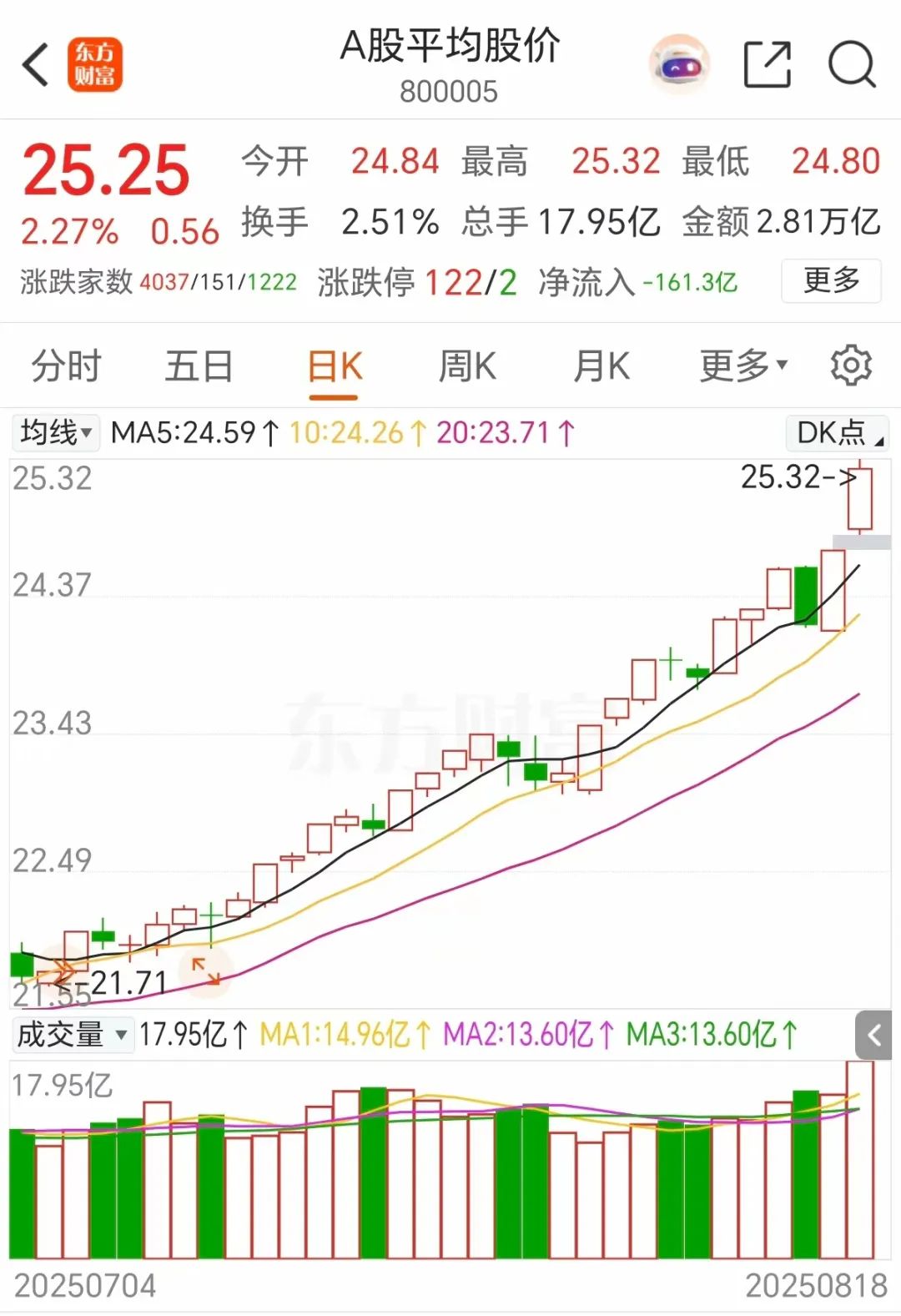901x1316 pixels.
Task: Open the robot assistant icon
Action: tap(680, 64)
